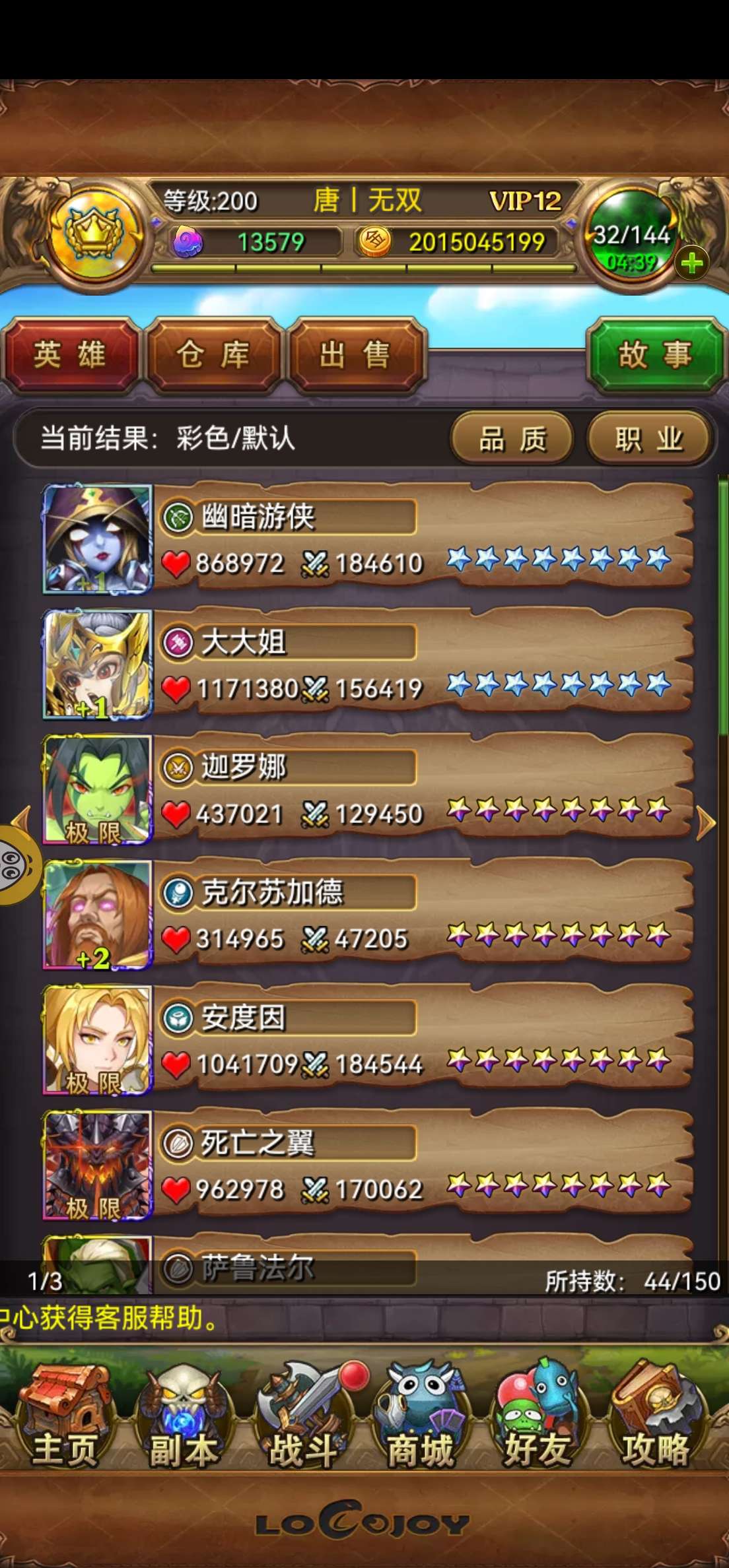Go to next page with right arrow

(x=706, y=822)
